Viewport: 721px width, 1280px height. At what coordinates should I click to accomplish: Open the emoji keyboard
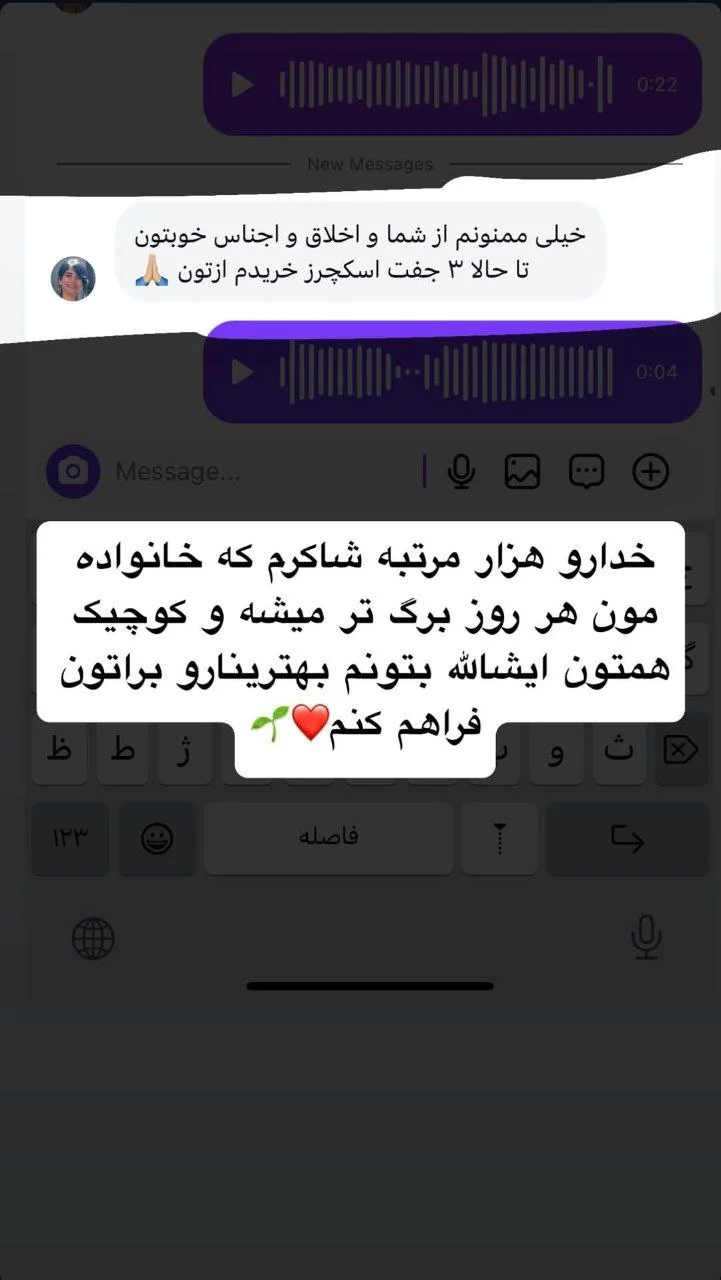pos(157,838)
